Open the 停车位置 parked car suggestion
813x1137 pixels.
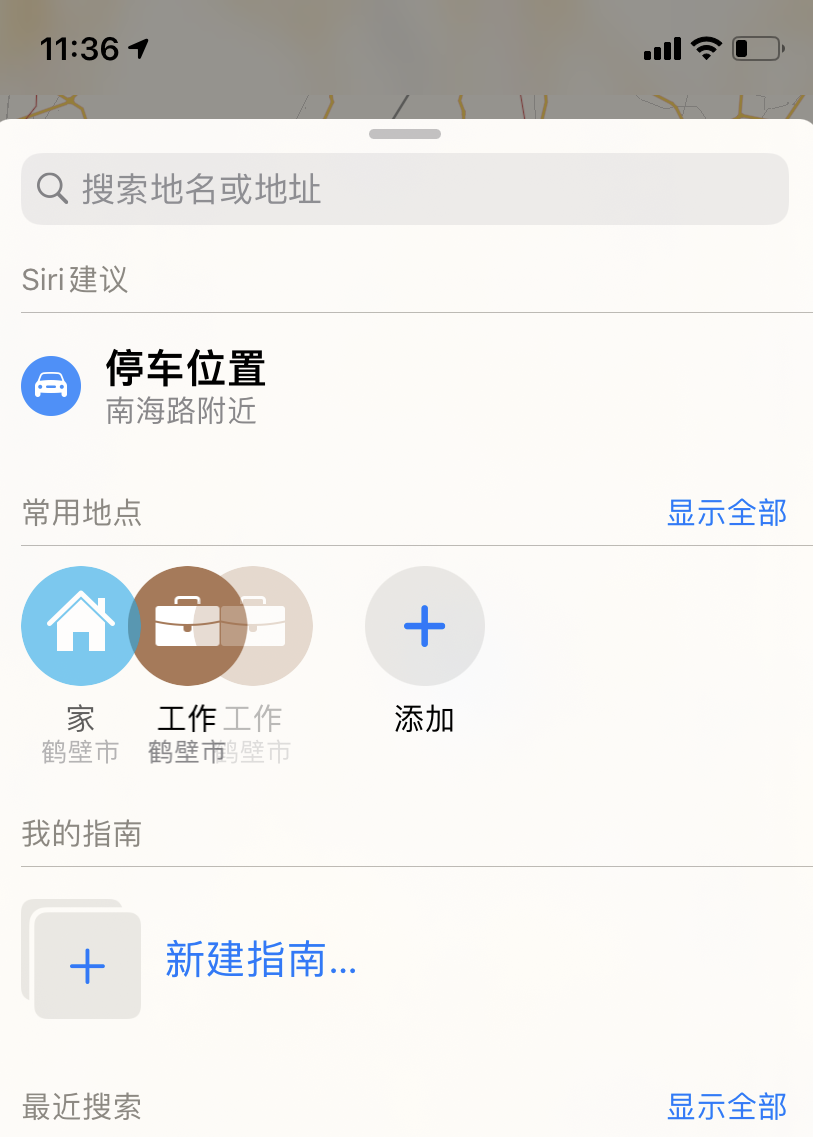tap(186, 386)
